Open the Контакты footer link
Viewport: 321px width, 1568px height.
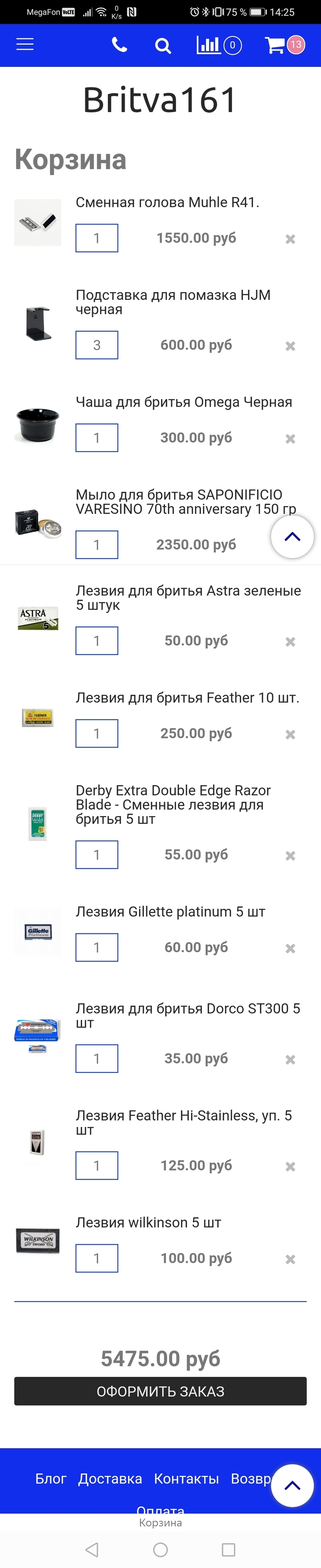pos(186,1479)
